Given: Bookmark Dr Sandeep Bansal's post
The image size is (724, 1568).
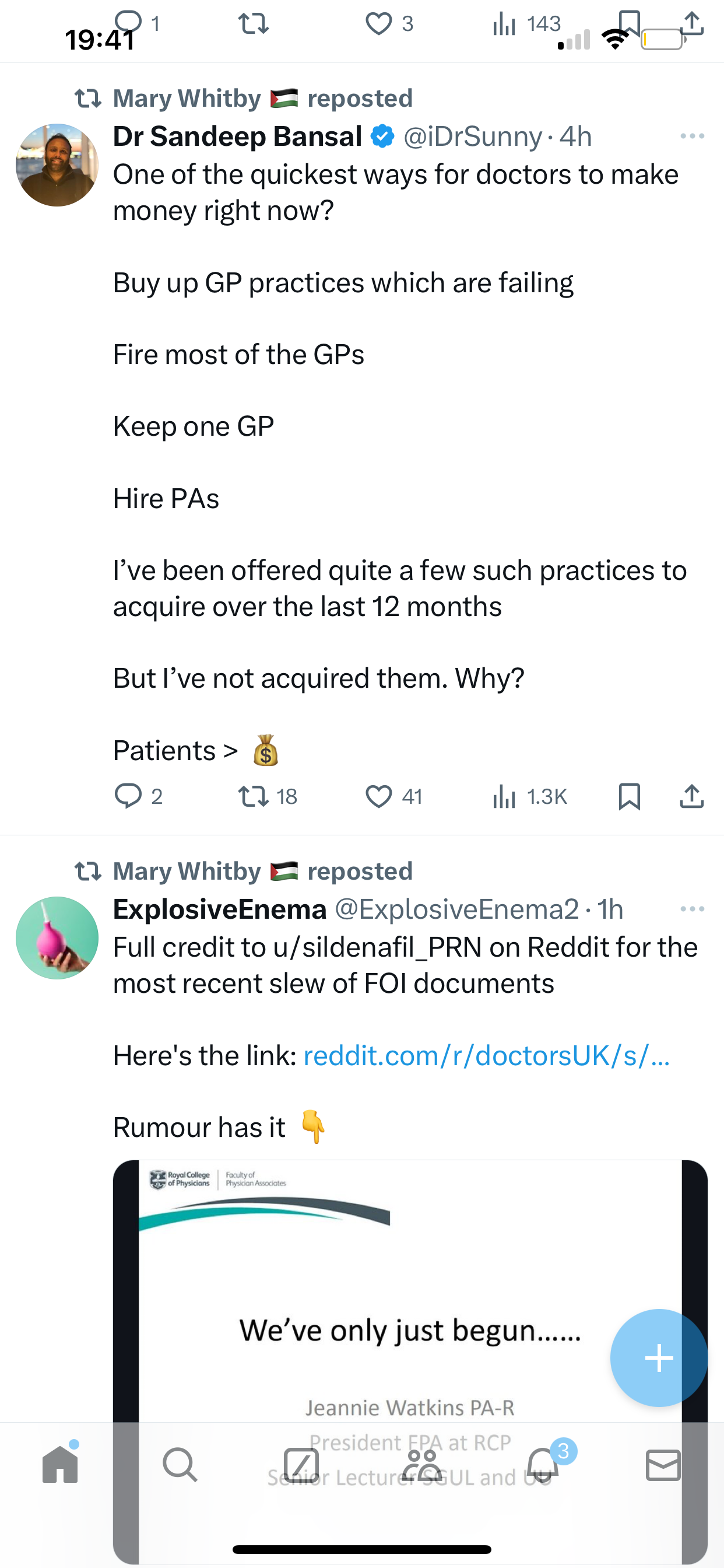Looking at the screenshot, I should pyautogui.click(x=629, y=796).
